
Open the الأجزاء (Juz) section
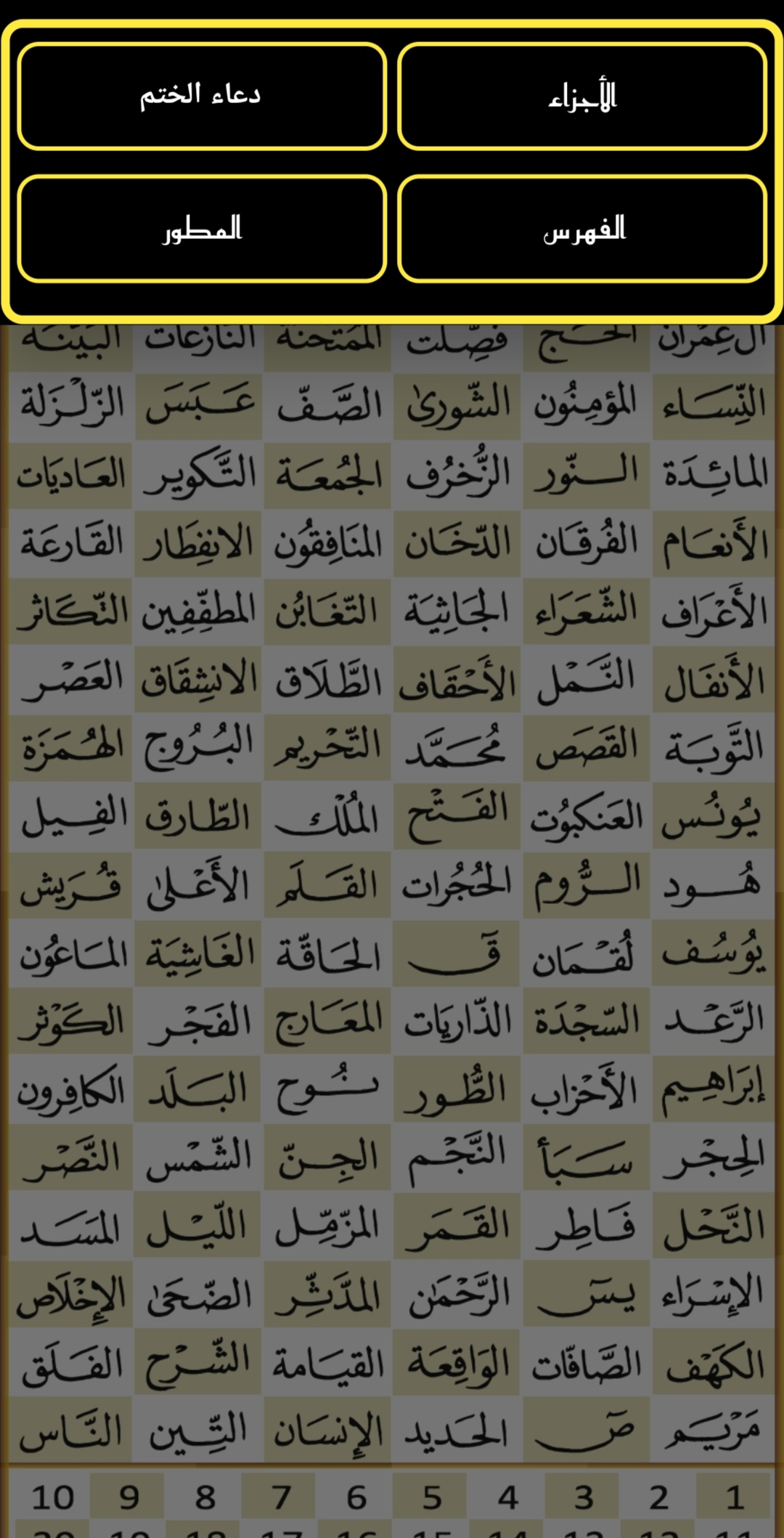(x=582, y=97)
